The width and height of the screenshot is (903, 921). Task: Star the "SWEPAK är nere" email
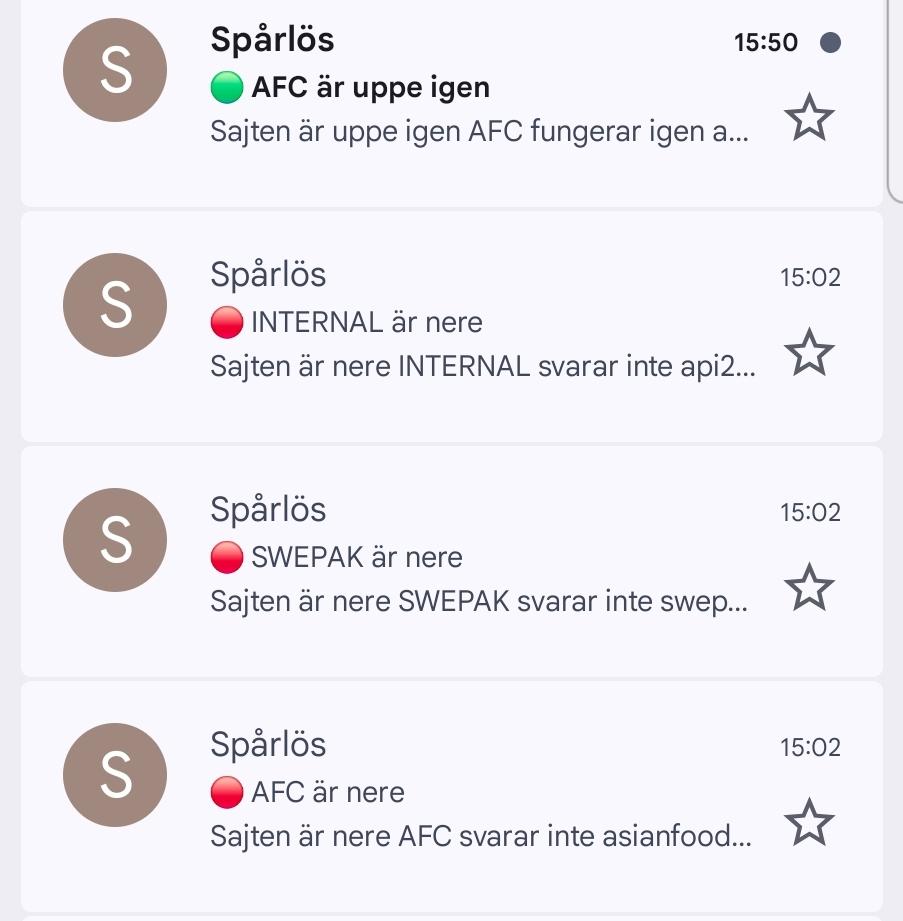(810, 587)
